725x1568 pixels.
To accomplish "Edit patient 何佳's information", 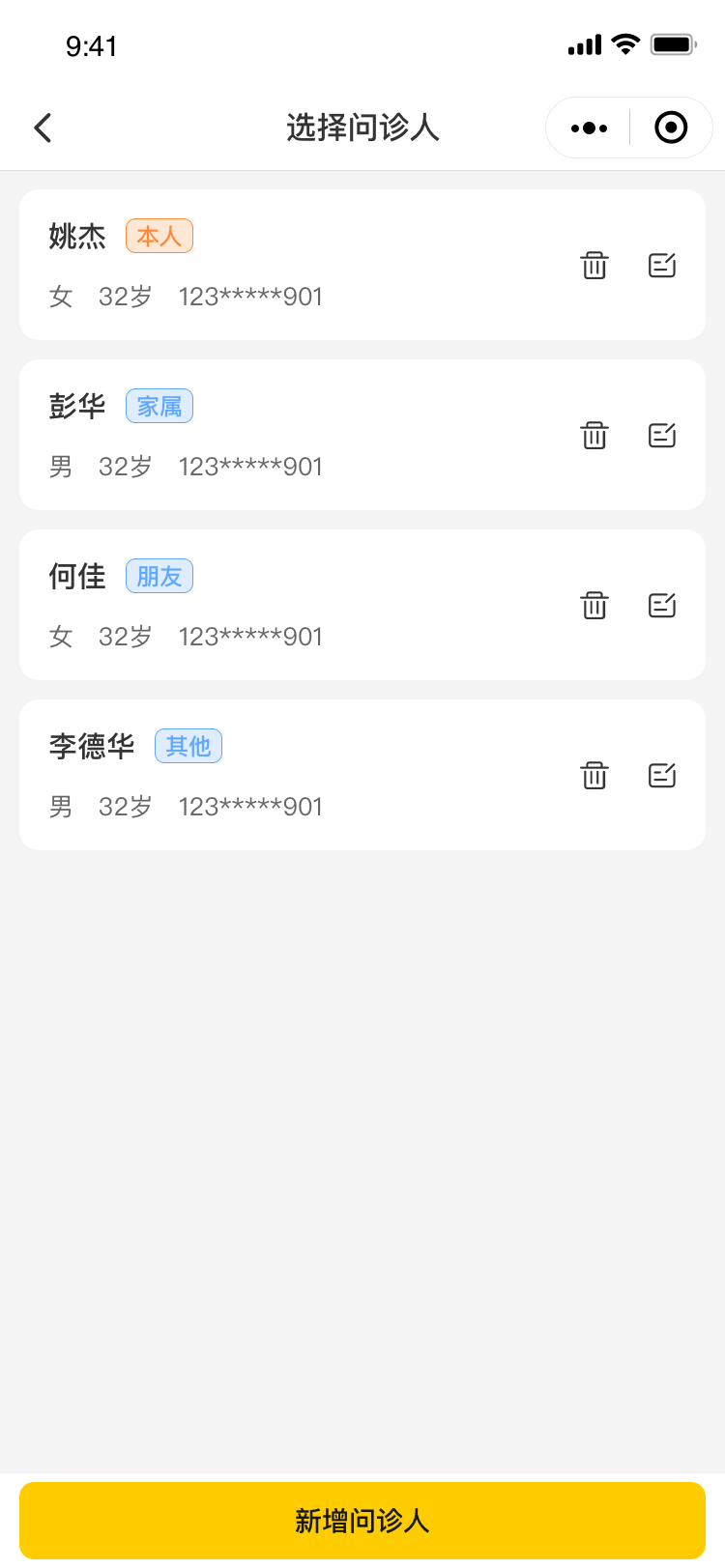I will click(x=662, y=605).
